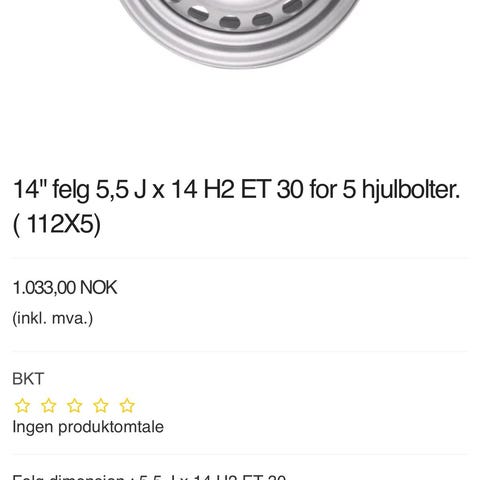Open the wheel rim product image
480x480 pixels.
240,33
